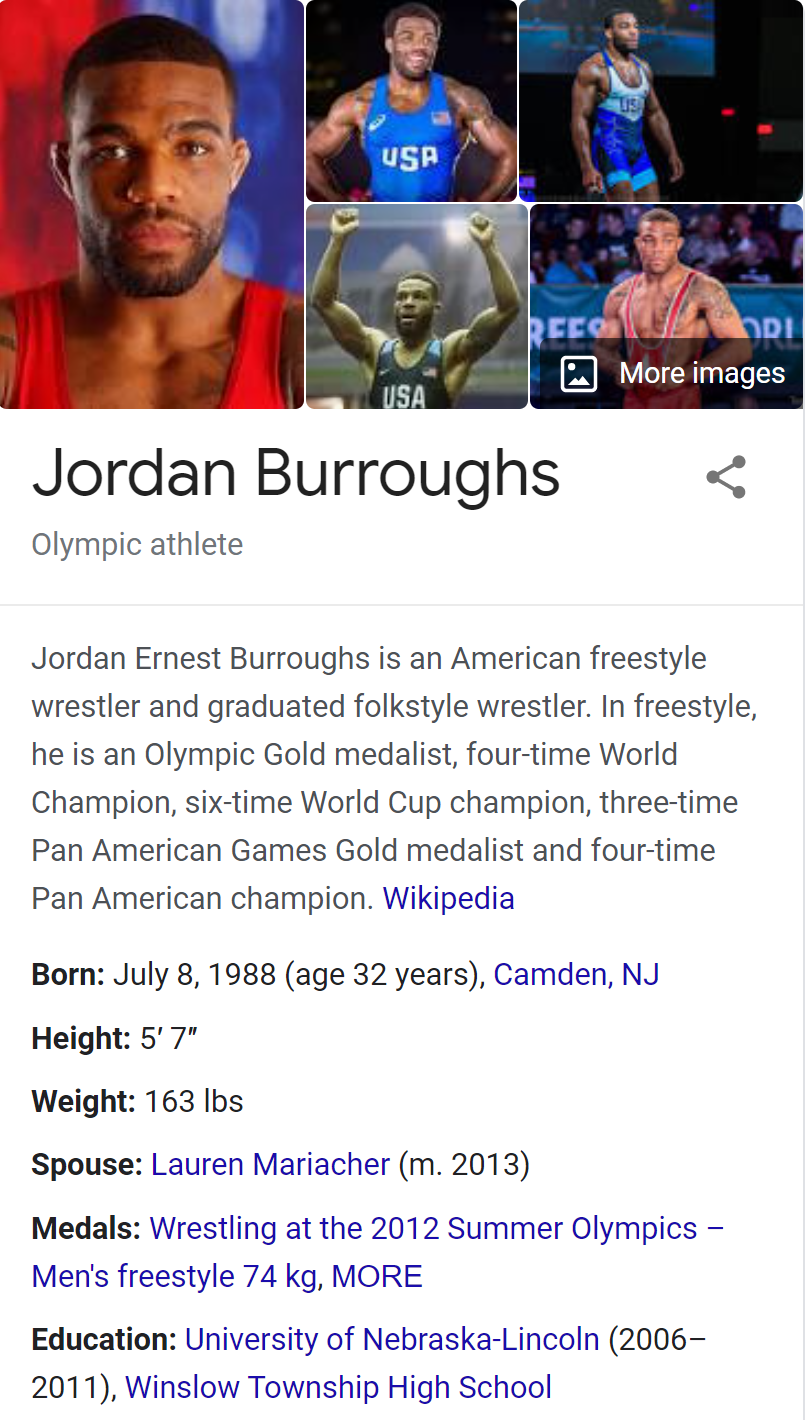Image resolution: width=810 pixels, height=1420 pixels.
Task: Open the photo with raised fists
Action: (x=416, y=307)
